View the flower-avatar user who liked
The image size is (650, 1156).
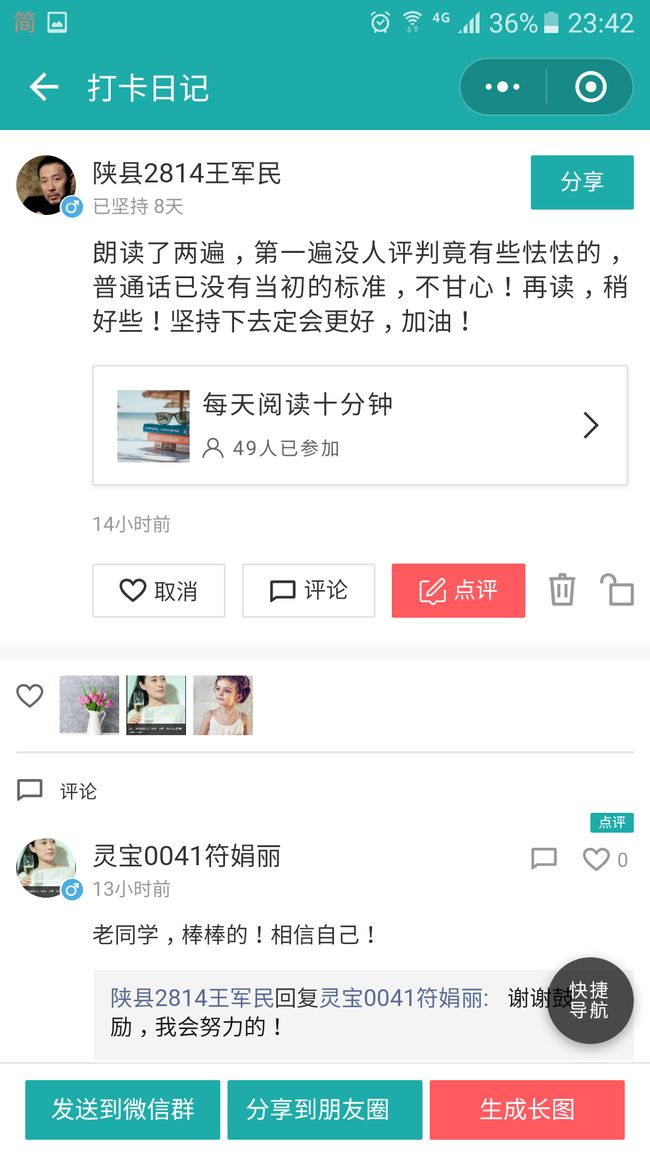(x=89, y=705)
